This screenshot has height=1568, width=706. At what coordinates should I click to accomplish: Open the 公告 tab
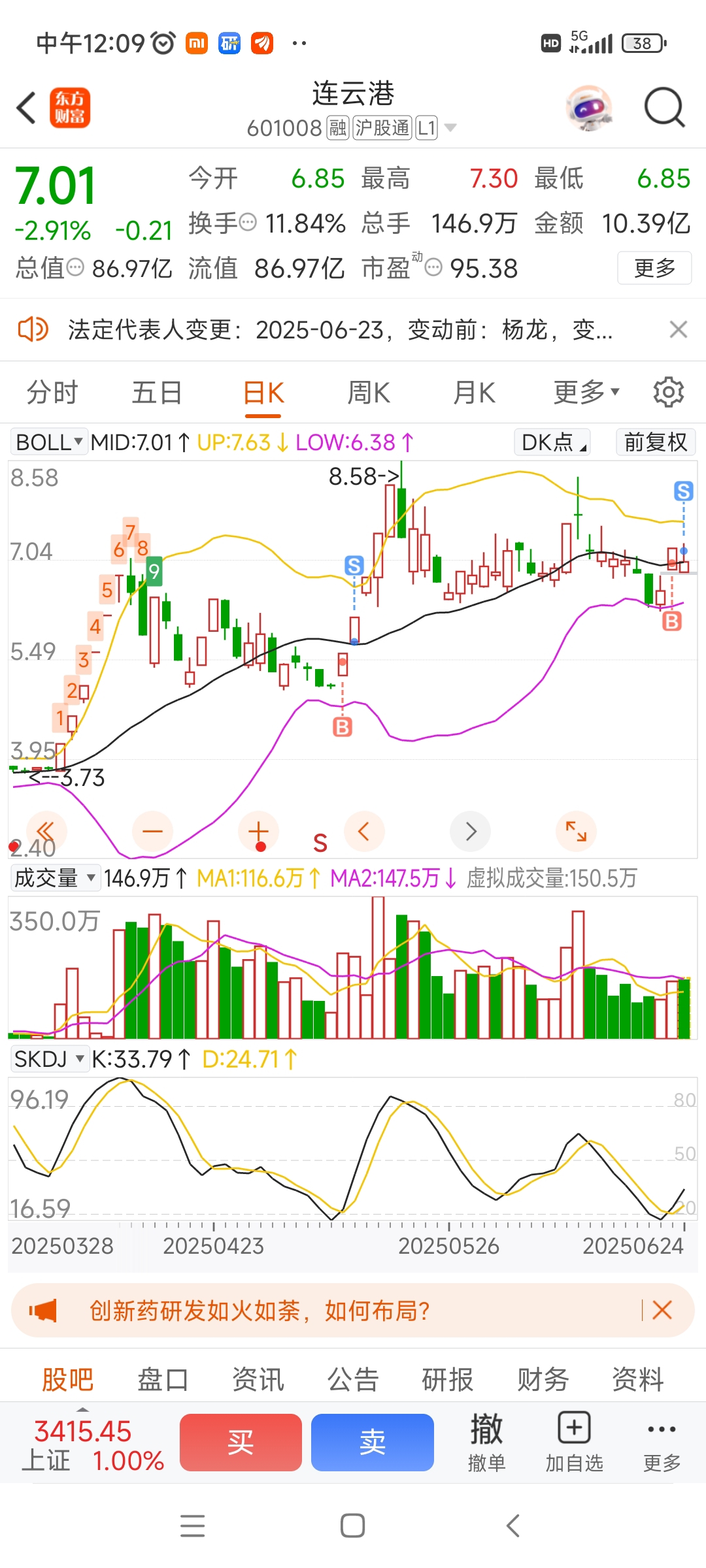click(x=353, y=1380)
